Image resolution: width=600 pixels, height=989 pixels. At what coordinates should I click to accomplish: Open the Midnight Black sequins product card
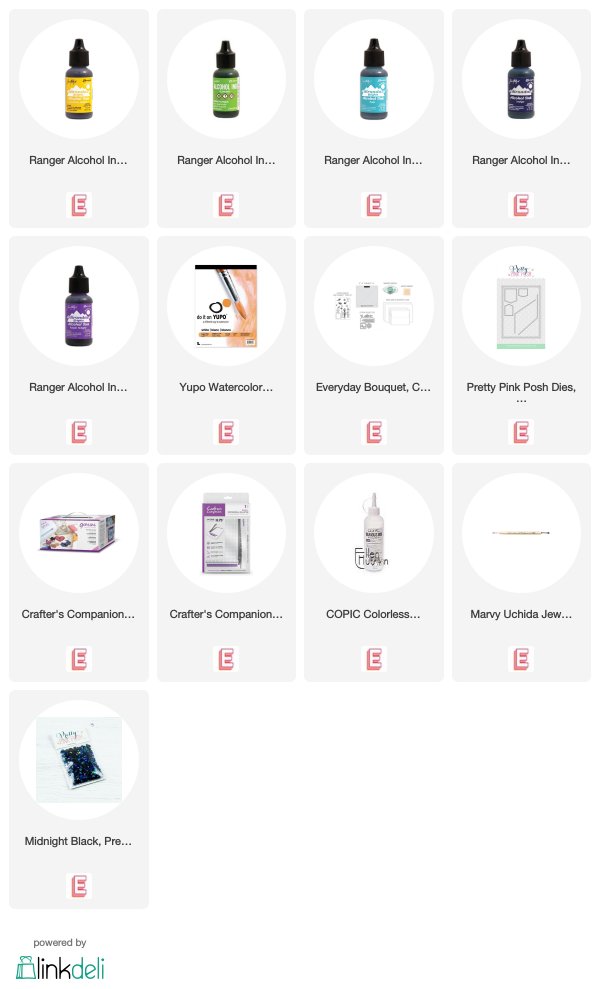pyautogui.click(x=79, y=799)
